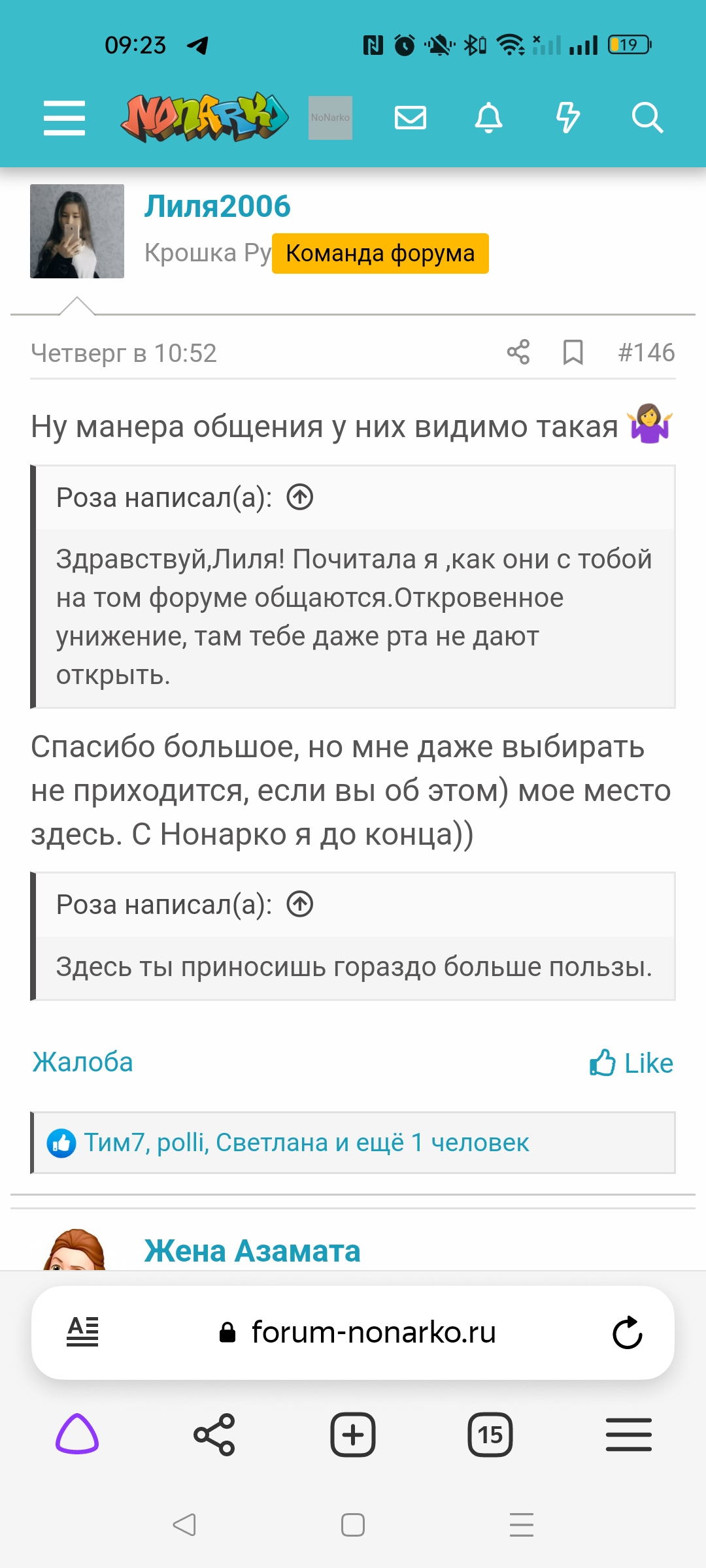View who liked: Тим7, polli, Светлана
The width and height of the screenshot is (706, 1568).
pyautogui.click(x=306, y=1143)
